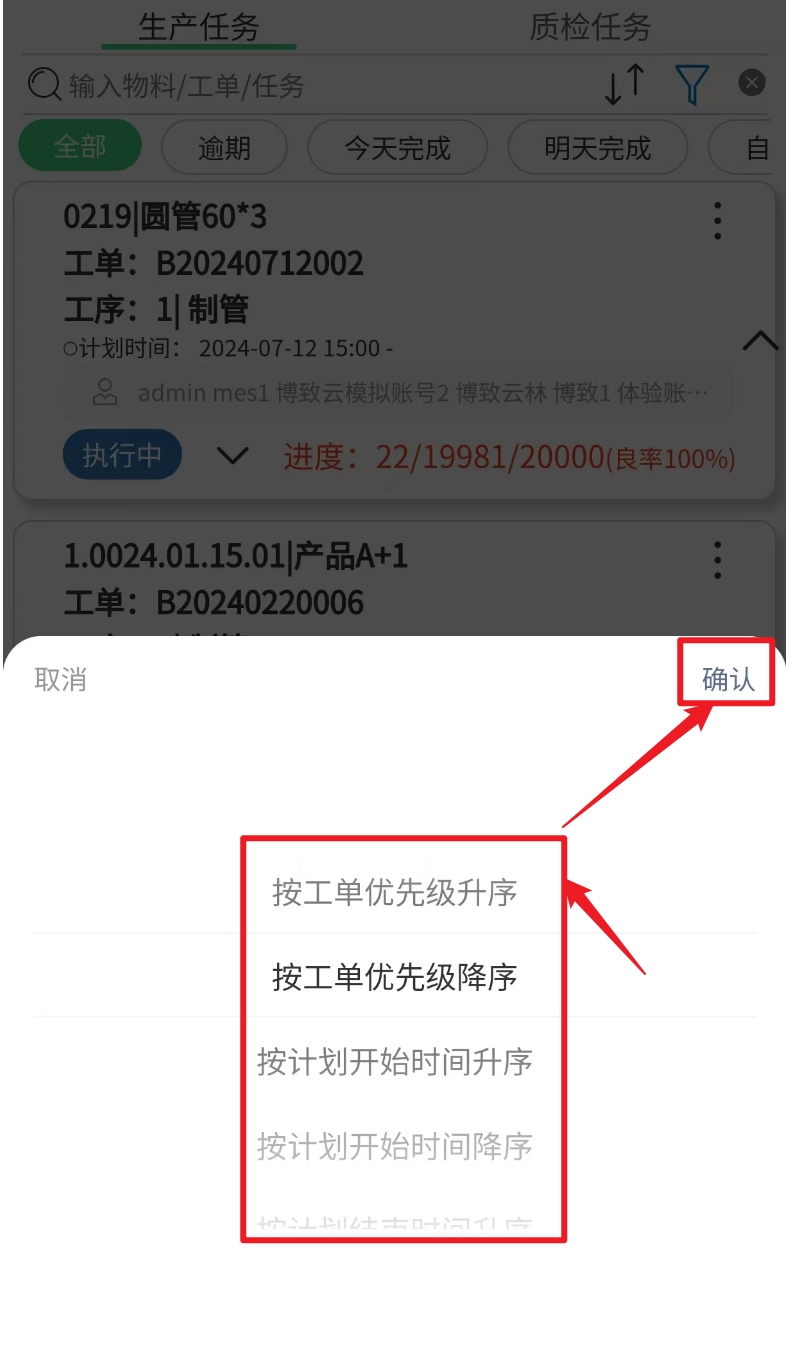Screen dimensions: 806x1347
Task: Open the funnel filter icon
Action: (692, 85)
